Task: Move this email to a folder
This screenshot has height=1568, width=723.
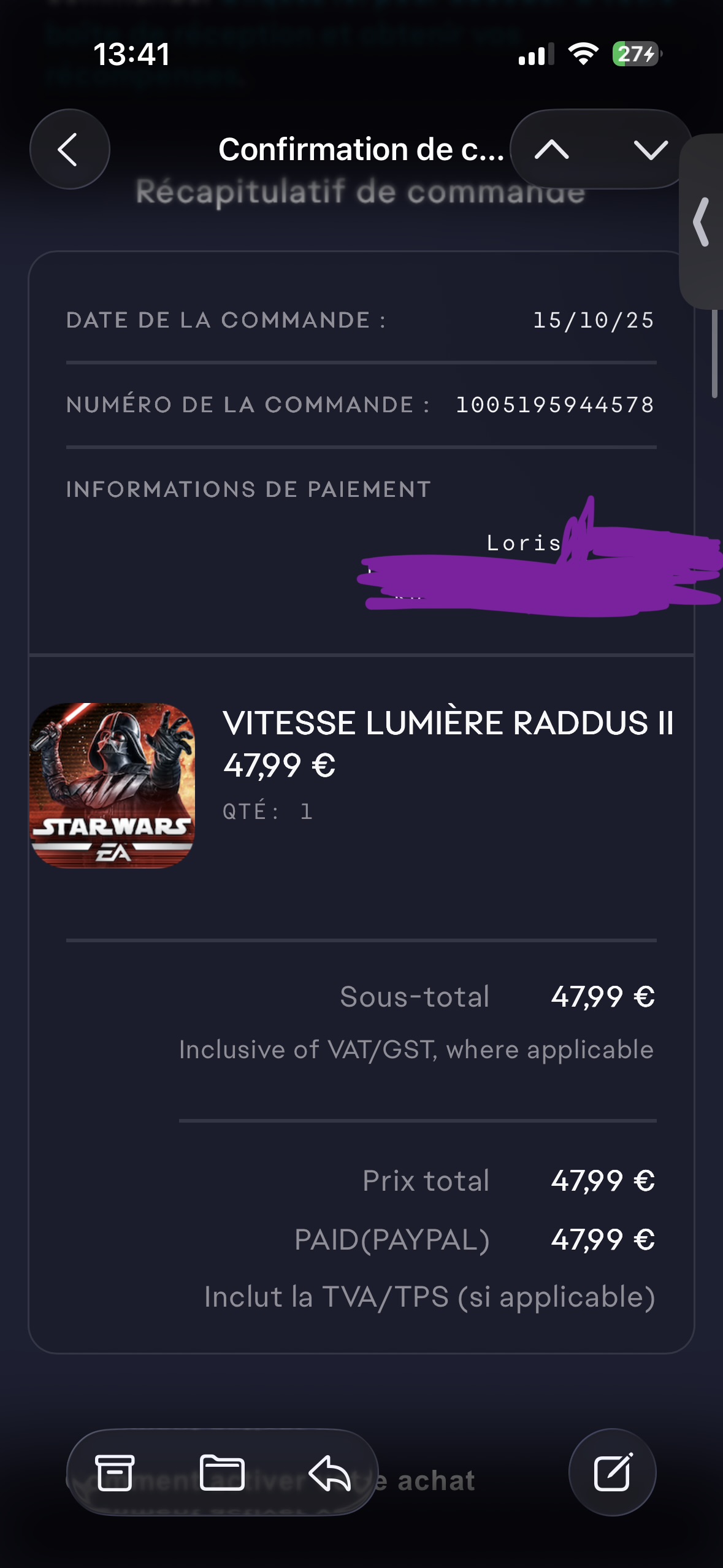Action: pos(222,1472)
